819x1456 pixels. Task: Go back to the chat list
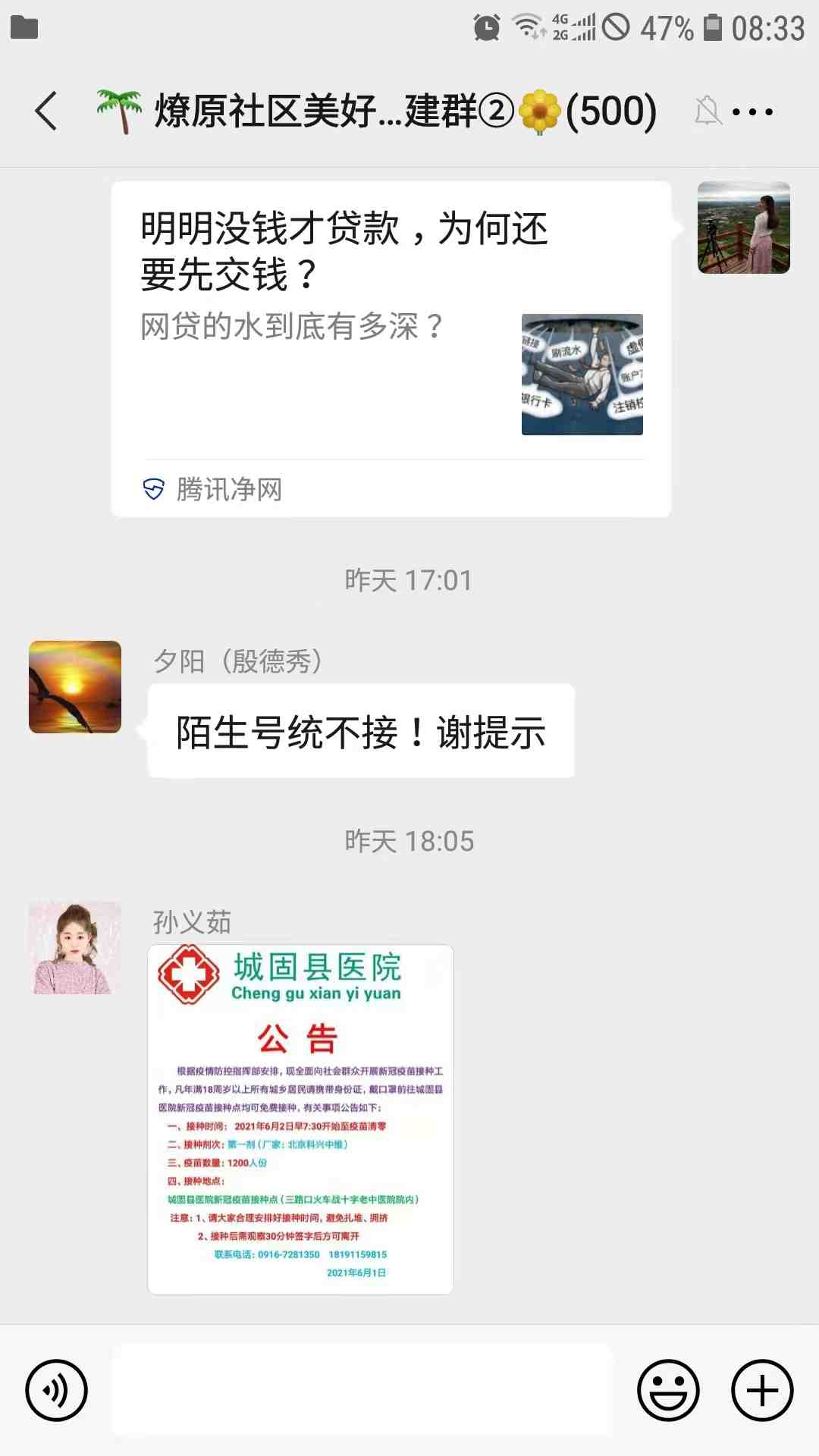pyautogui.click(x=46, y=111)
